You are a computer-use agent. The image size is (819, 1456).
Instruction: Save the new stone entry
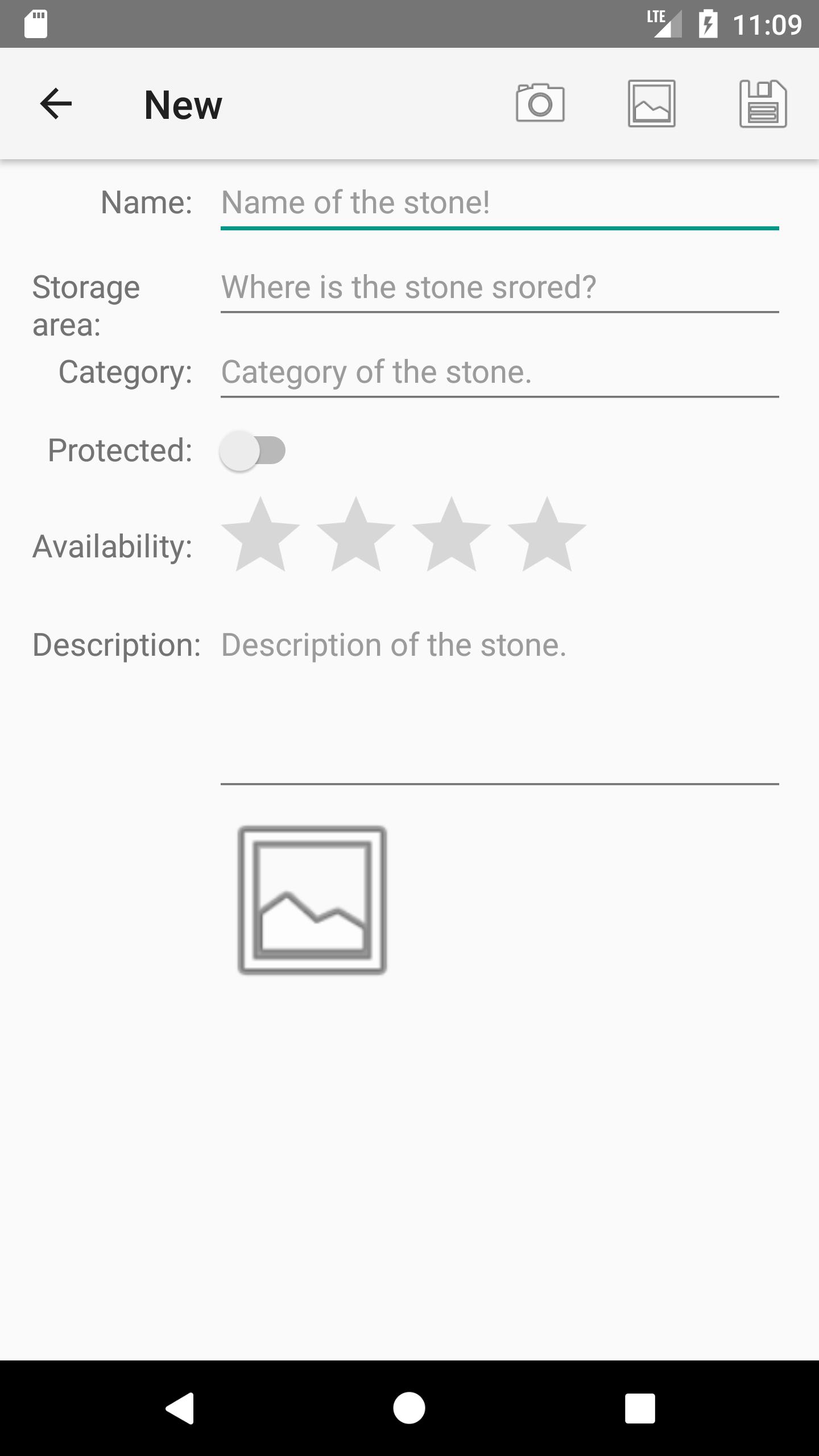763,104
